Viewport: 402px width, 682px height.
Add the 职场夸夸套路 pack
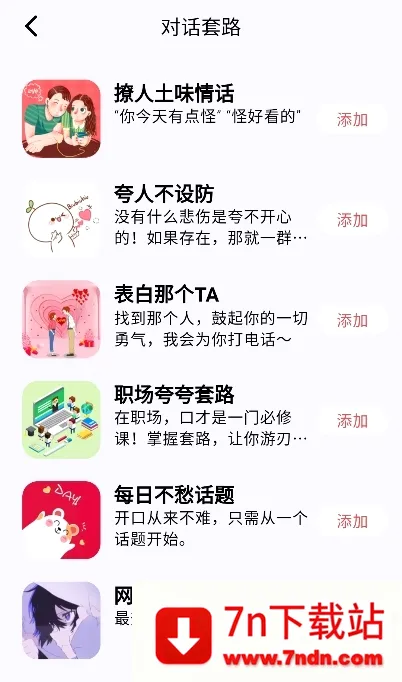[352, 421]
